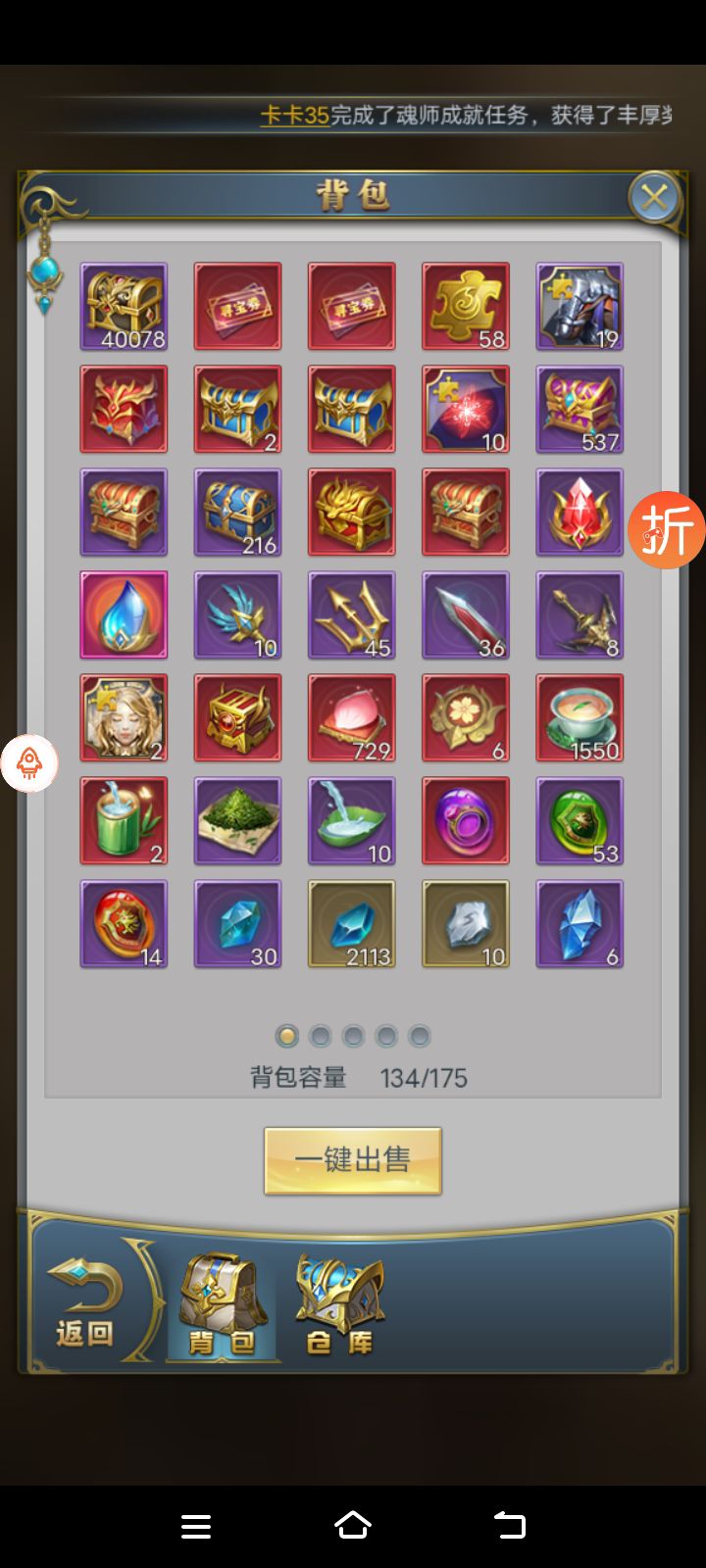This screenshot has width=706, height=1568.
Task: Tap the 一键出售 sell button
Action: (x=353, y=1160)
